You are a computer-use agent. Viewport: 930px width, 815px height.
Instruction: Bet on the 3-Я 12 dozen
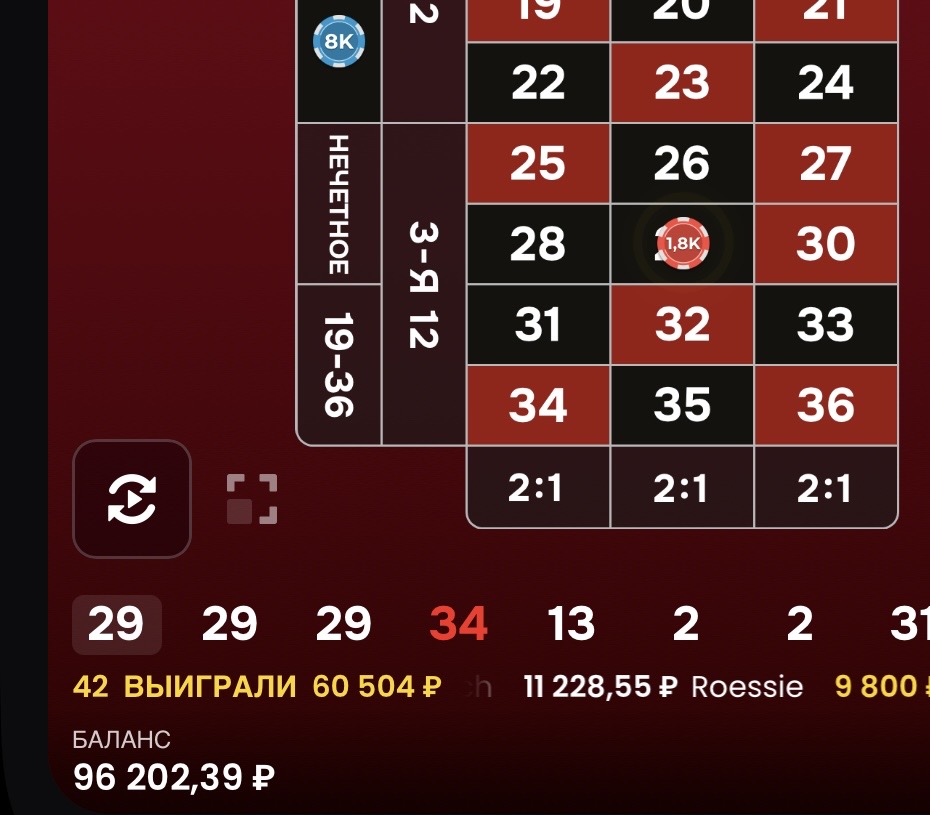424,284
